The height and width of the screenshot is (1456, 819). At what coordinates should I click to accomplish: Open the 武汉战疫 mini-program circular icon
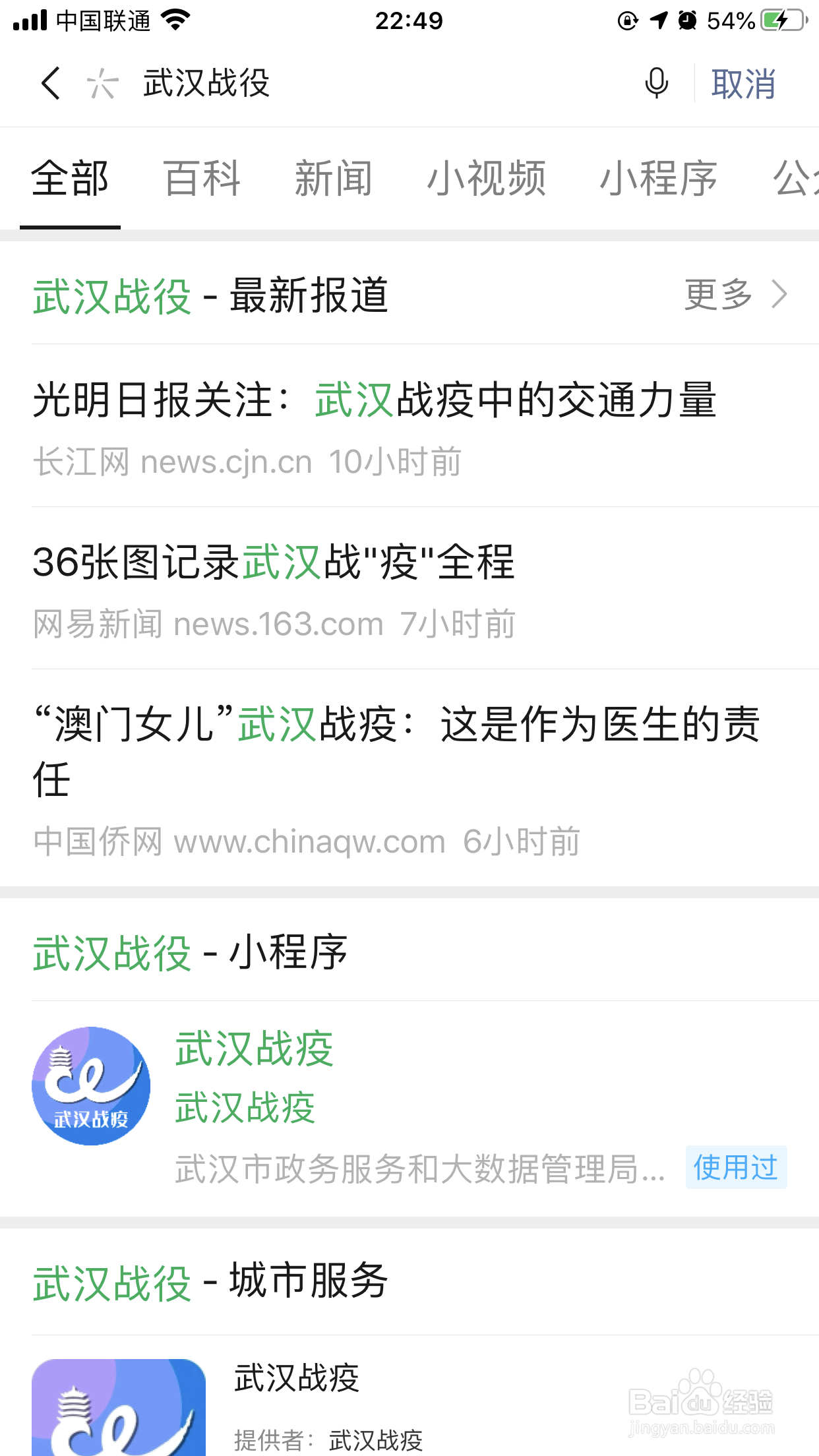tap(90, 1088)
